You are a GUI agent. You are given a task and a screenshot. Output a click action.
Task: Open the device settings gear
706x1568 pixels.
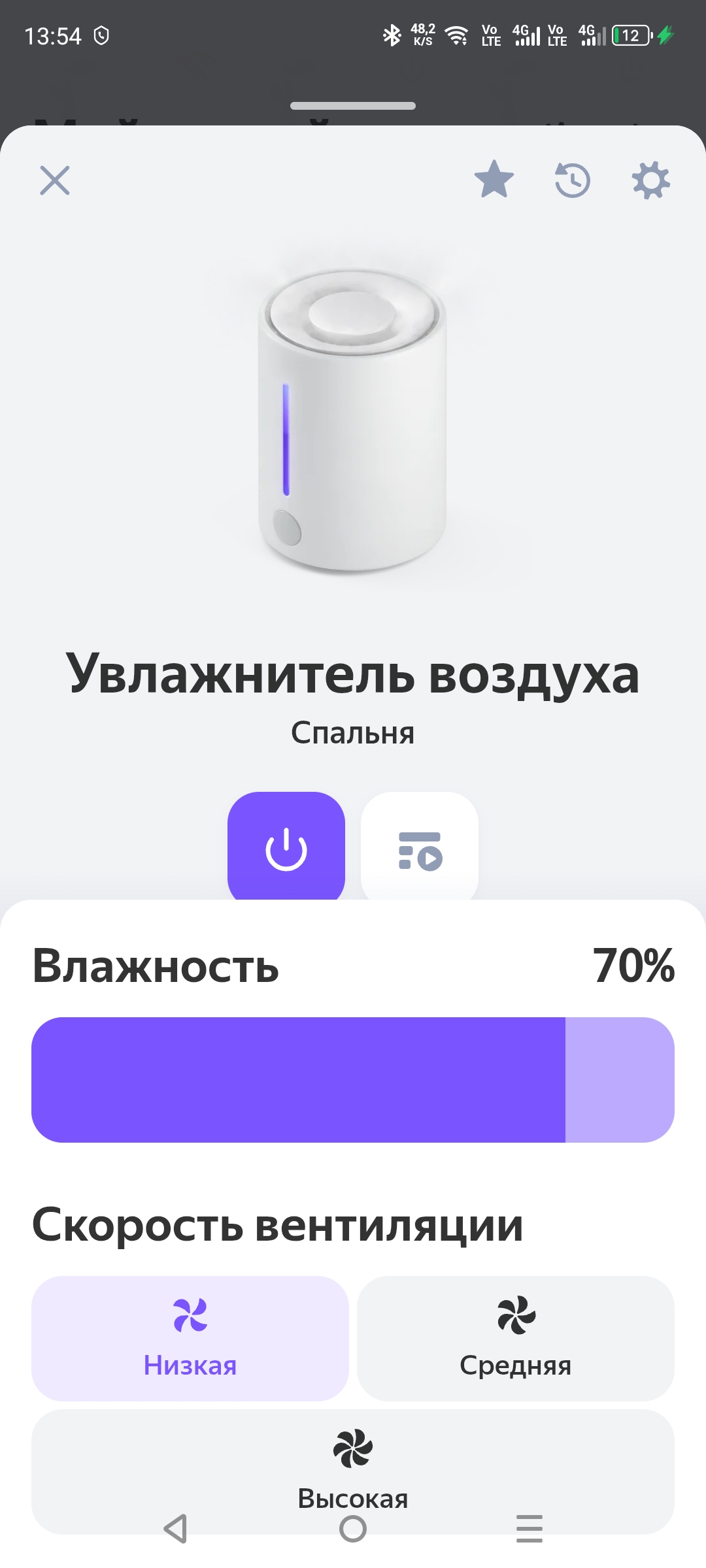point(651,180)
